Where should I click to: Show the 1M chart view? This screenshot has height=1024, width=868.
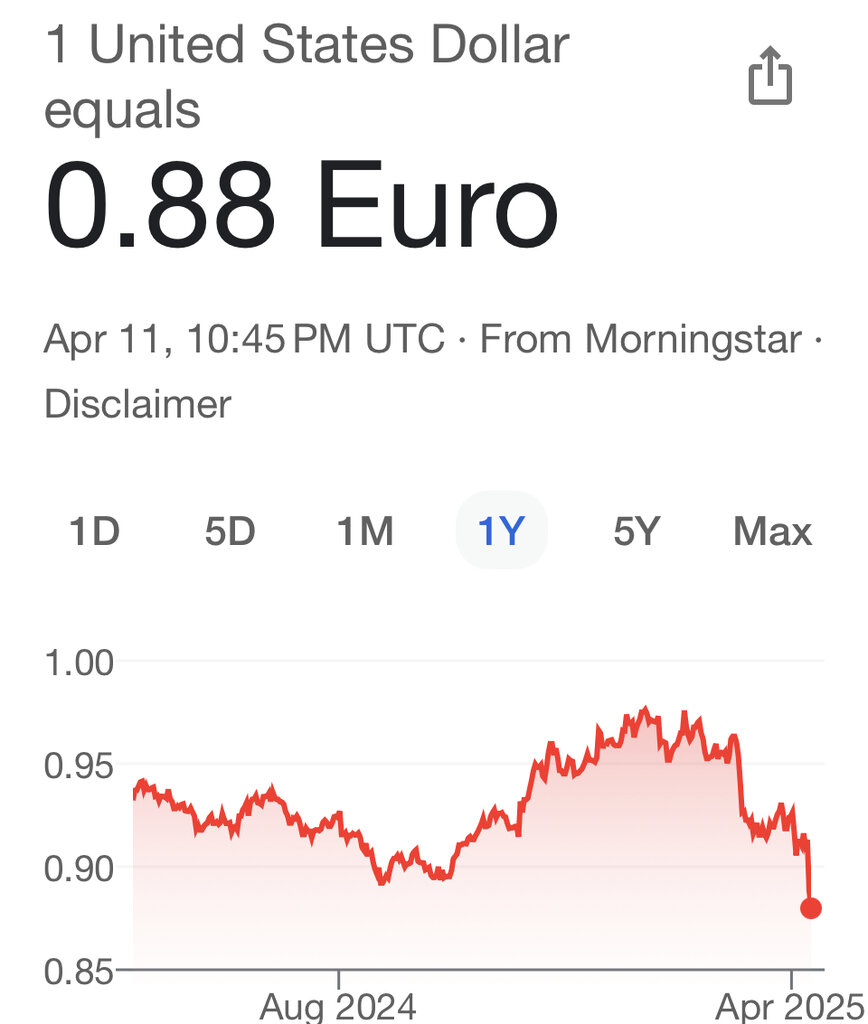(x=365, y=531)
